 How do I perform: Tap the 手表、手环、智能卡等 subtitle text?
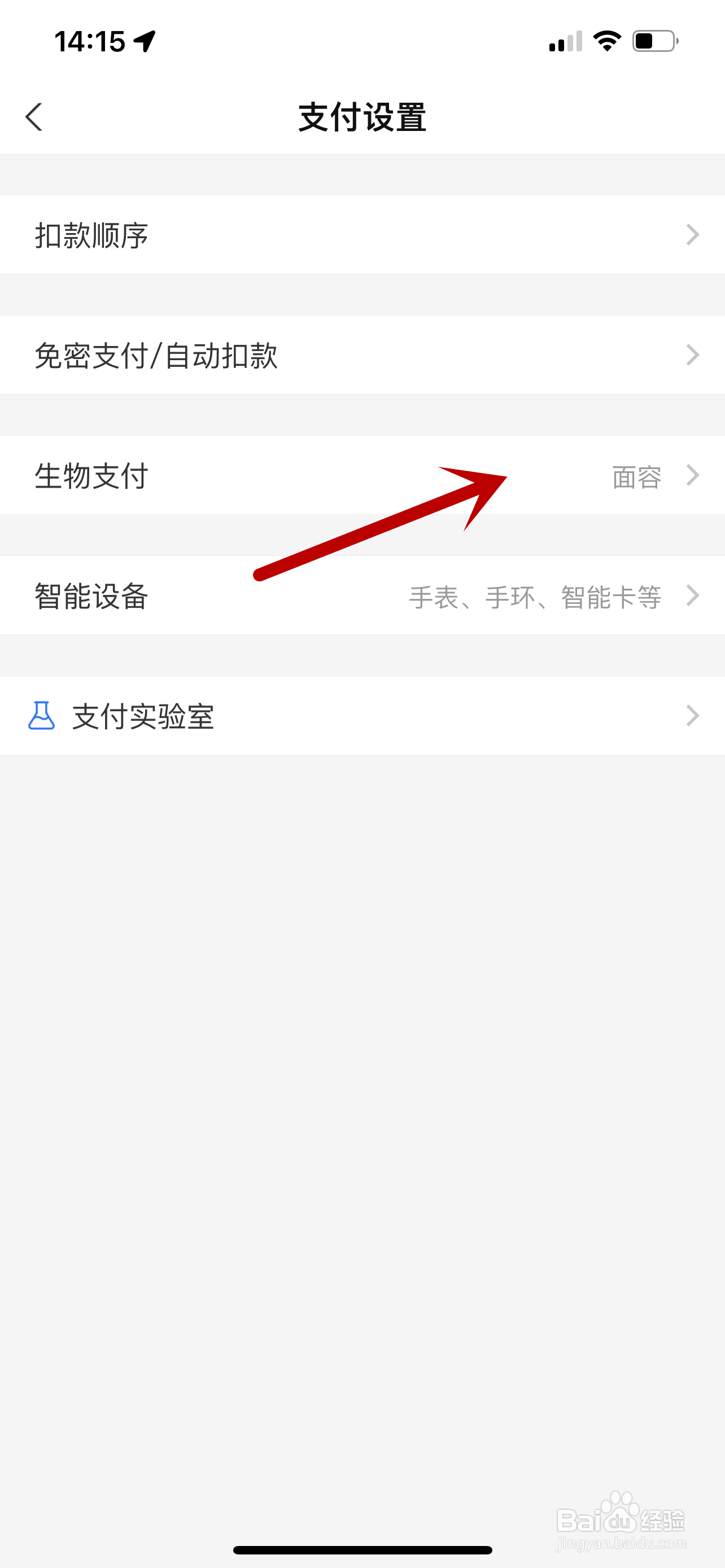537,597
